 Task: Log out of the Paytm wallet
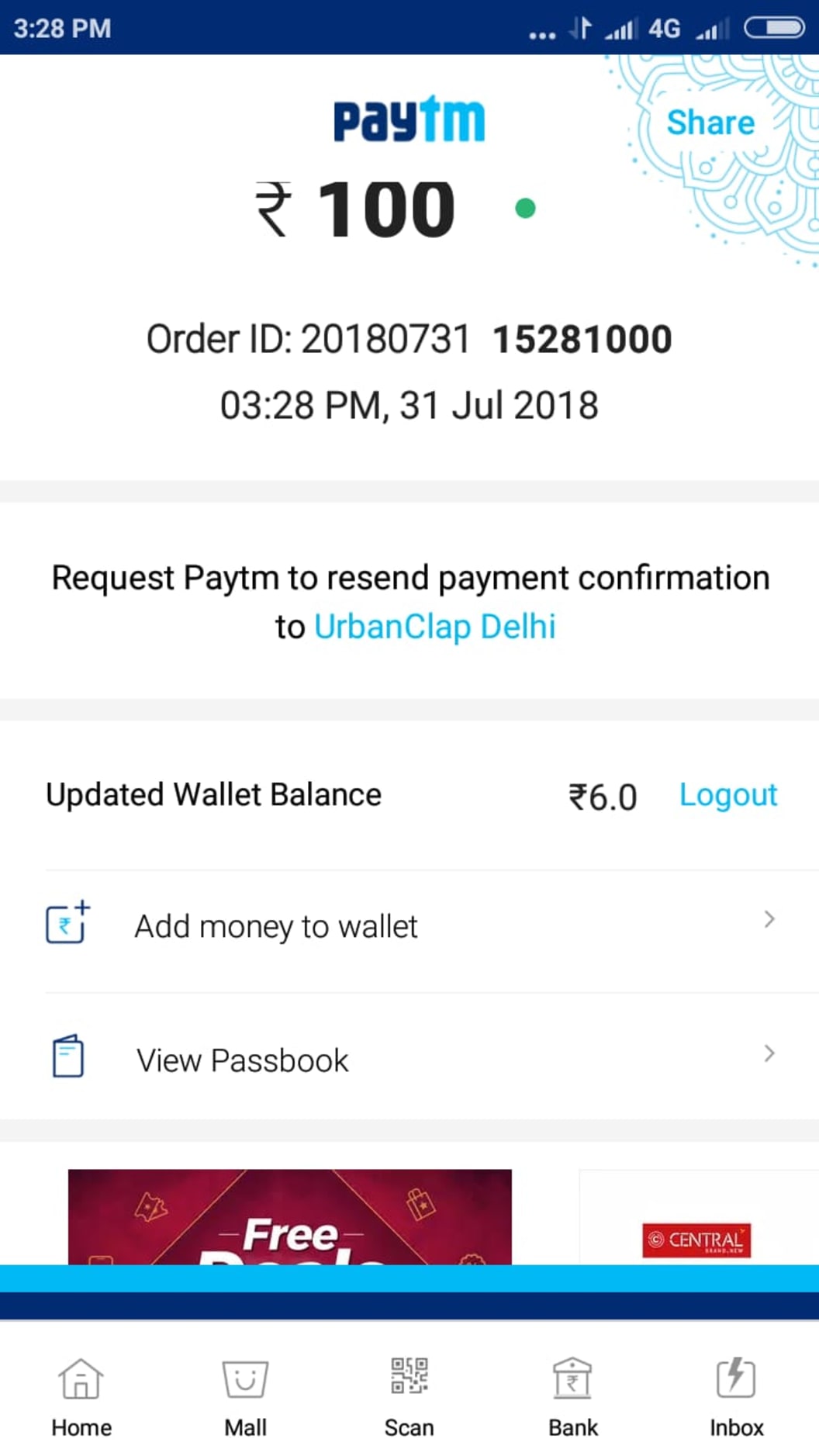coord(727,795)
